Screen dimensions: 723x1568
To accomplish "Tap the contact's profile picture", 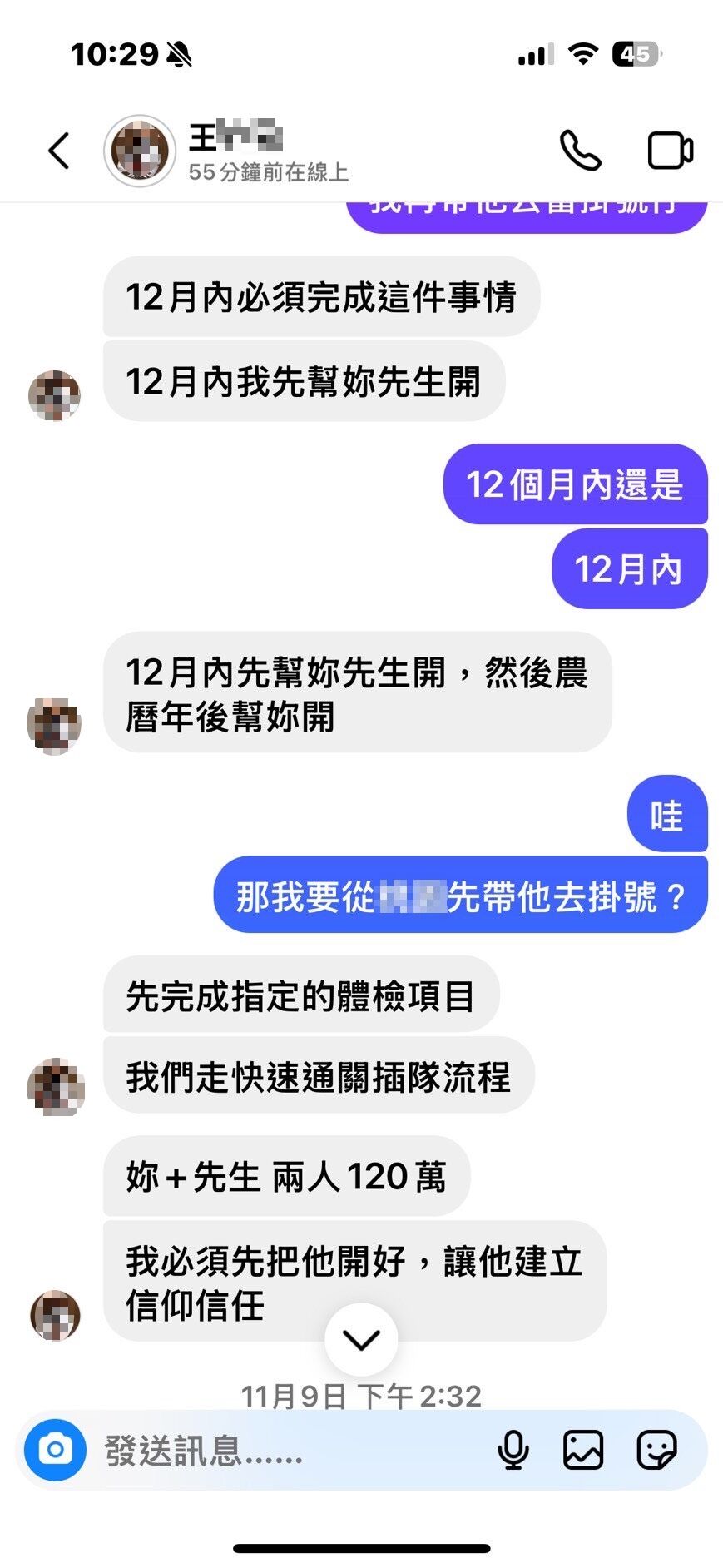I will tap(139, 151).
